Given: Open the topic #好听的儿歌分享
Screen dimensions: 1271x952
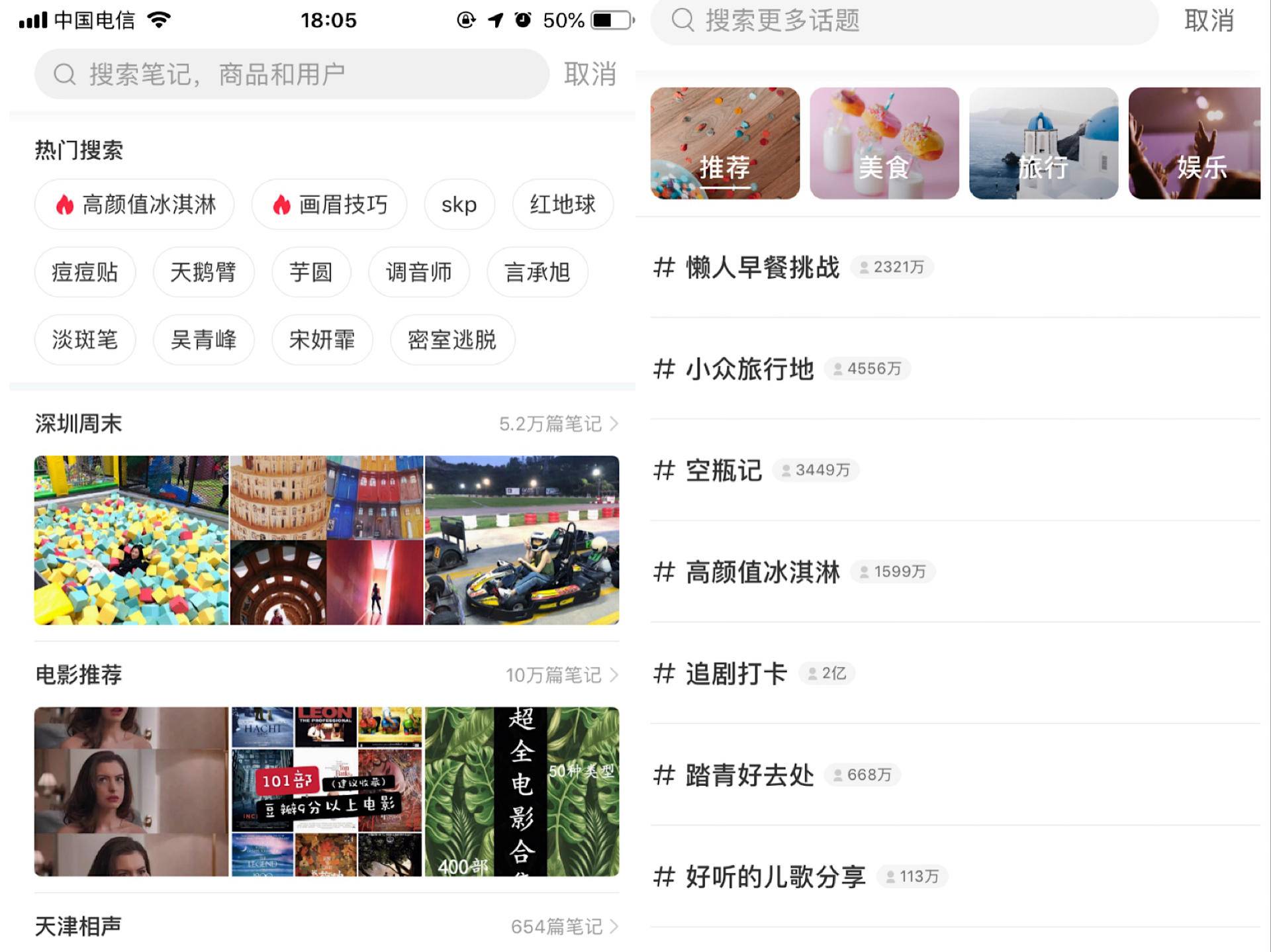Looking at the screenshot, I should 775,877.
